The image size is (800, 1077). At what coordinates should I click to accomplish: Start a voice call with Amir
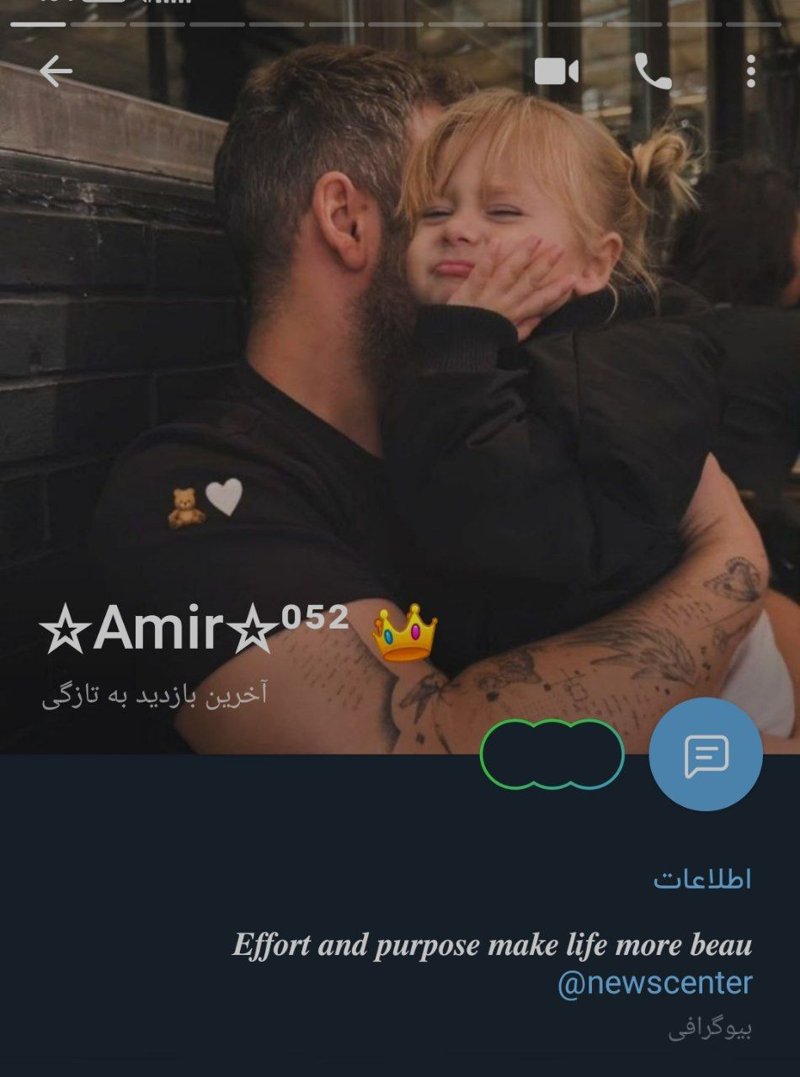pos(653,71)
